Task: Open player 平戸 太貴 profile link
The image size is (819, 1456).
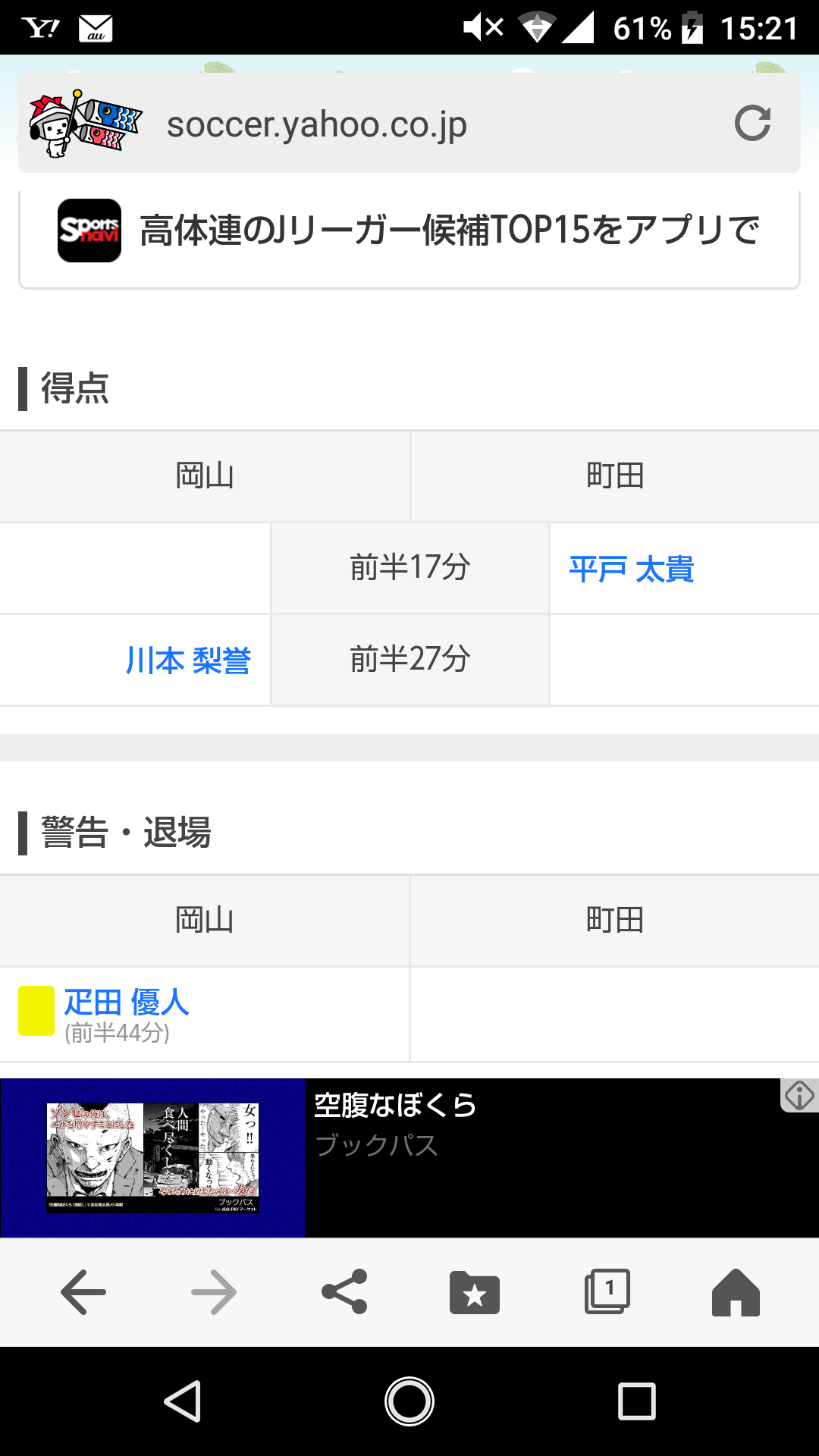Action: (x=631, y=569)
